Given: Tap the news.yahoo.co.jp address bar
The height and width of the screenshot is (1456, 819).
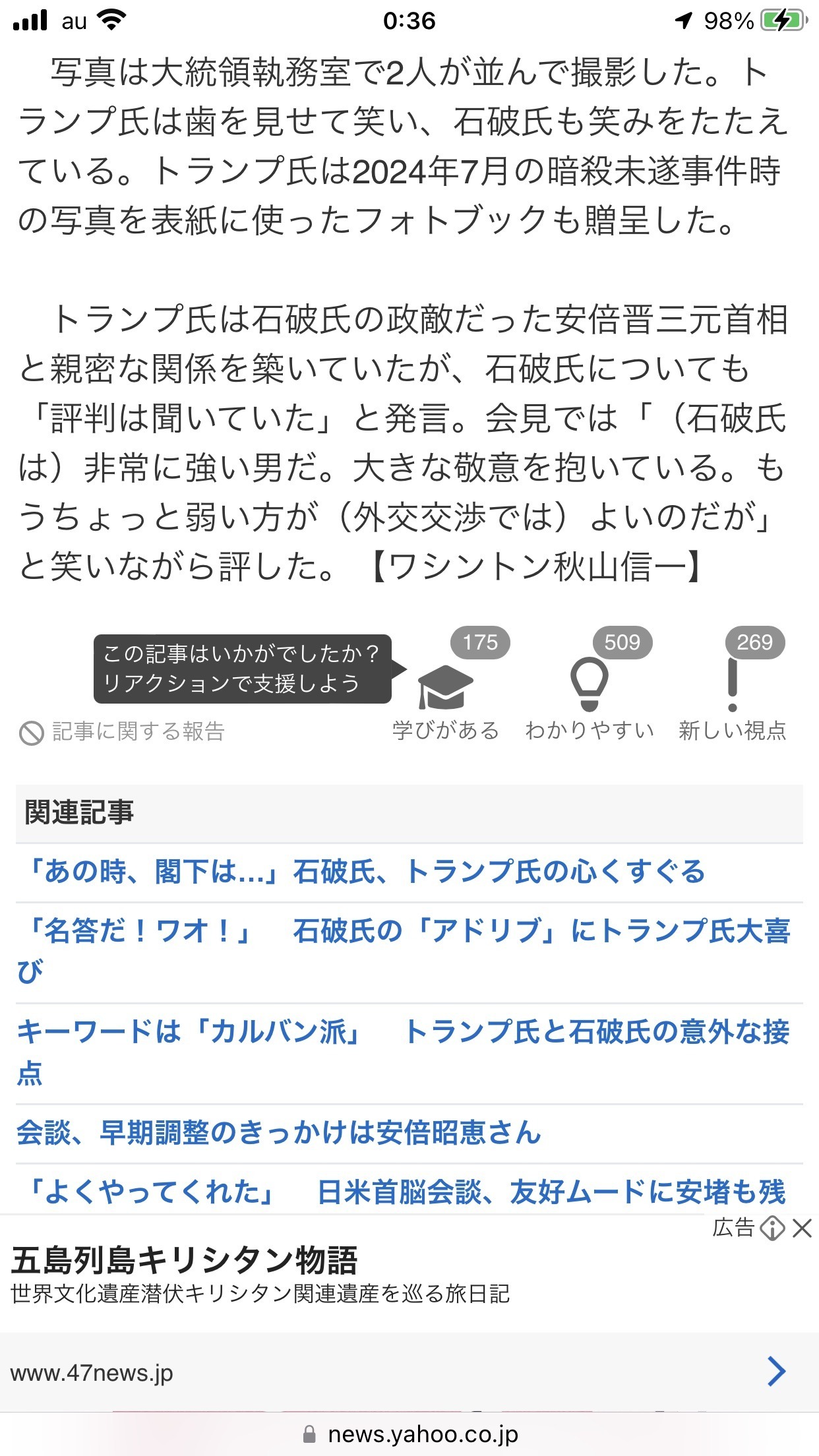Looking at the screenshot, I should (x=409, y=1434).
